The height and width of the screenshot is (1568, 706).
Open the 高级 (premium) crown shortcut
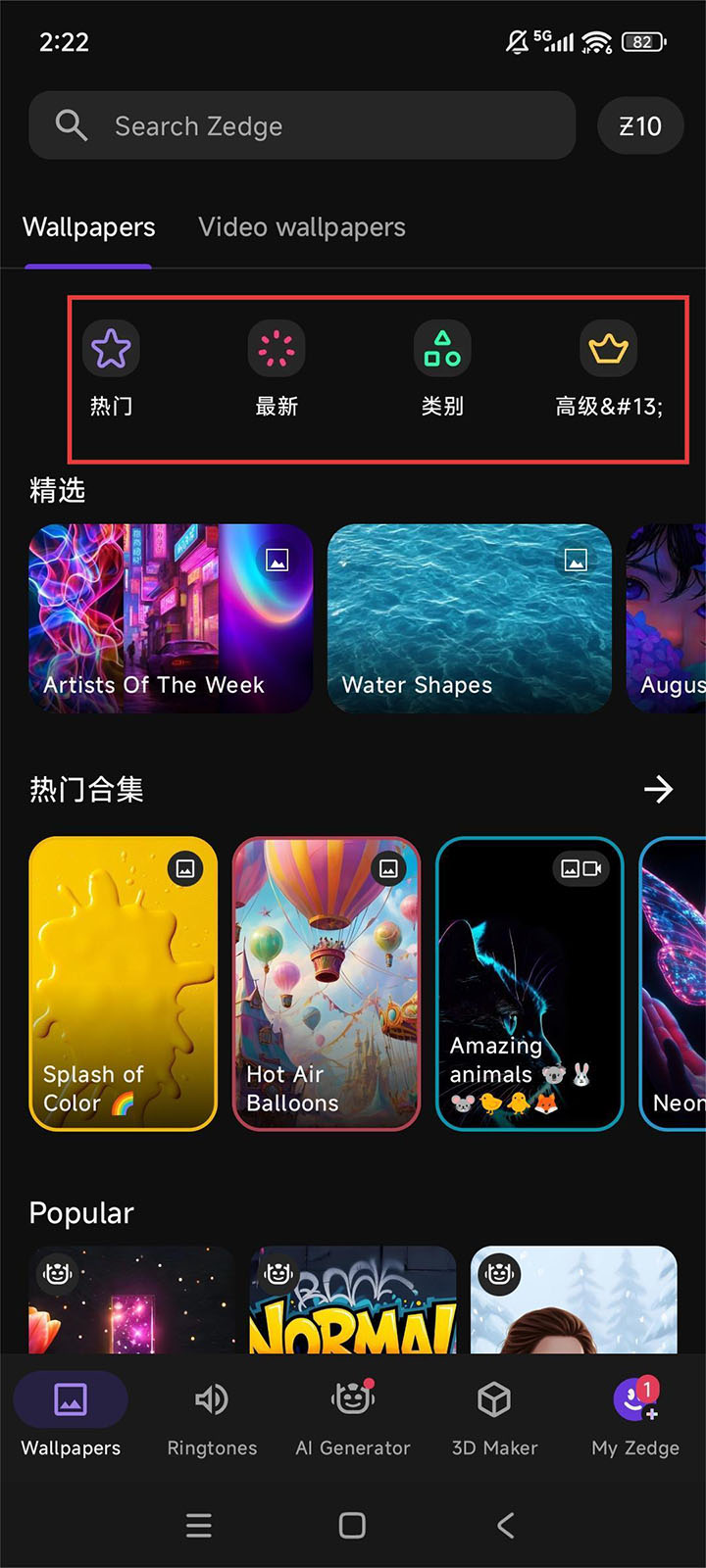click(x=608, y=367)
